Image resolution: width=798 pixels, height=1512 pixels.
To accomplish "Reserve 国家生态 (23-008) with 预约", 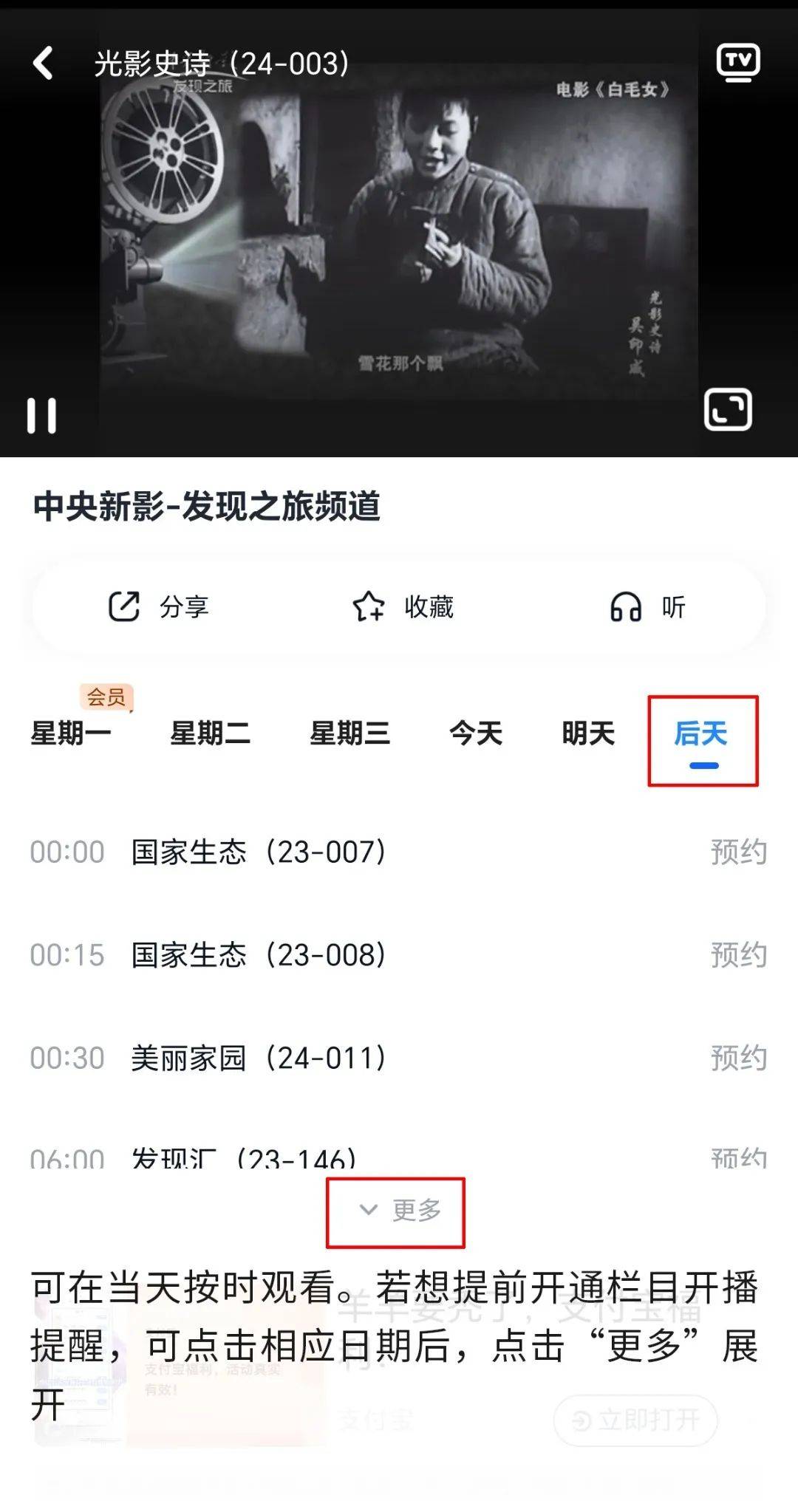I will [x=738, y=954].
